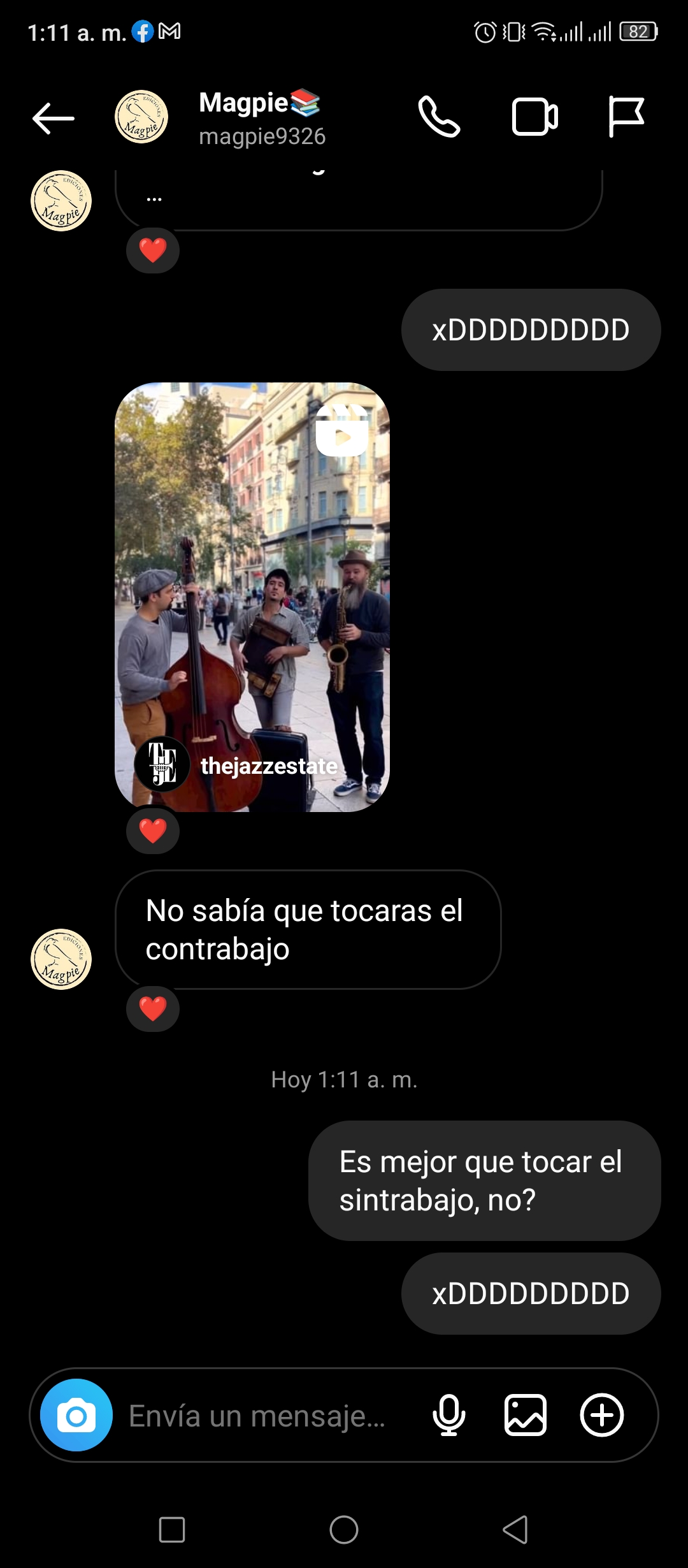View heart reaction under 'No sabía que tocaras' message
688x1568 pixels.
tap(153, 1009)
